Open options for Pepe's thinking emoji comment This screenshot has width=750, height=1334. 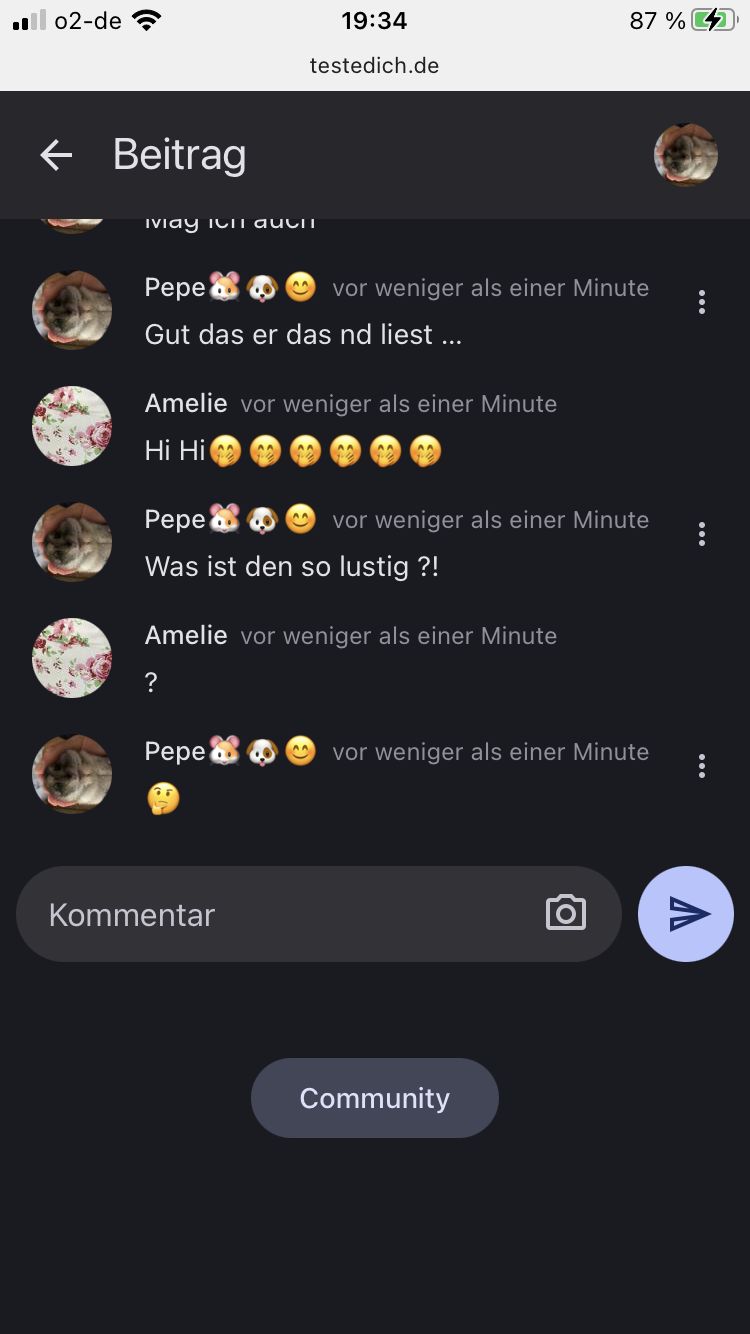coord(702,766)
